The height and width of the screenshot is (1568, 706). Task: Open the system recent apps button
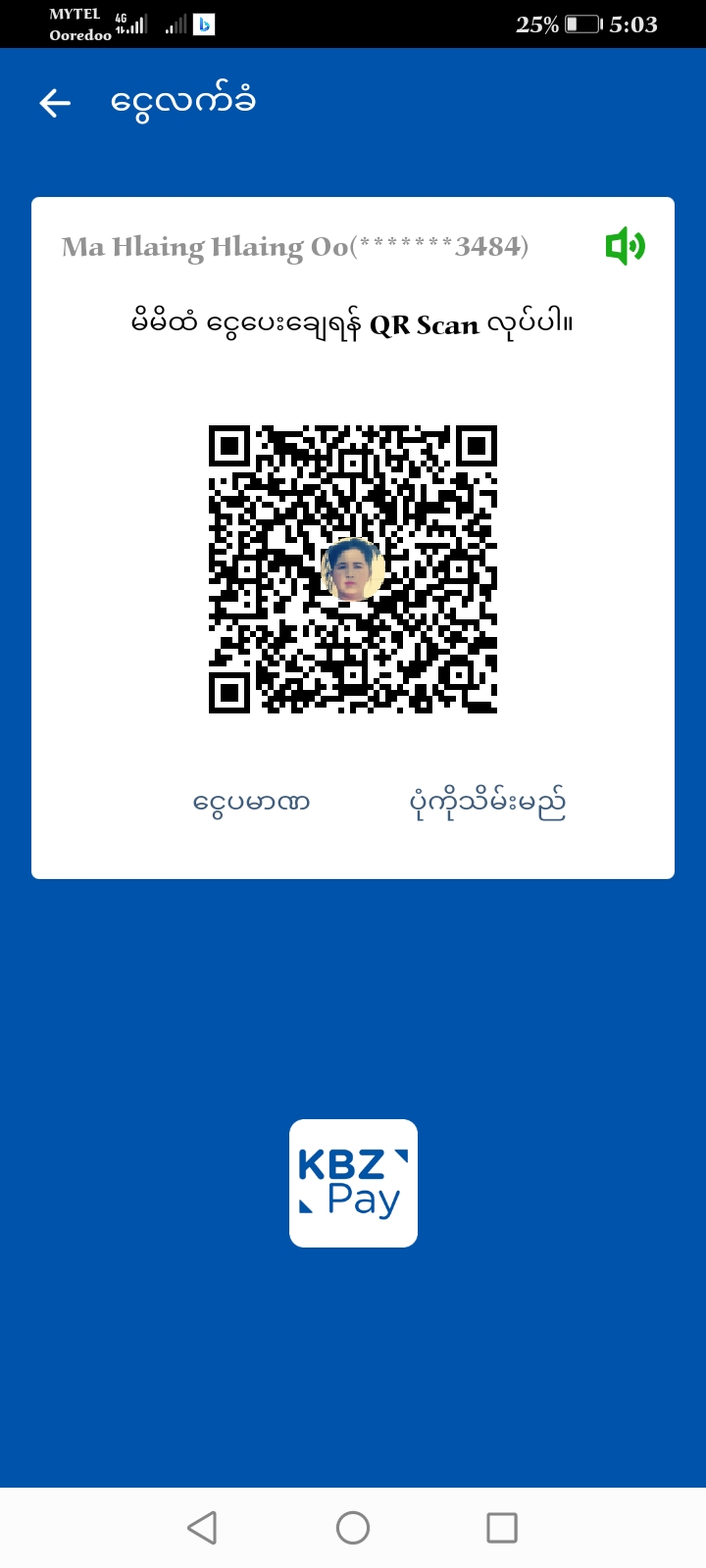[502, 1527]
